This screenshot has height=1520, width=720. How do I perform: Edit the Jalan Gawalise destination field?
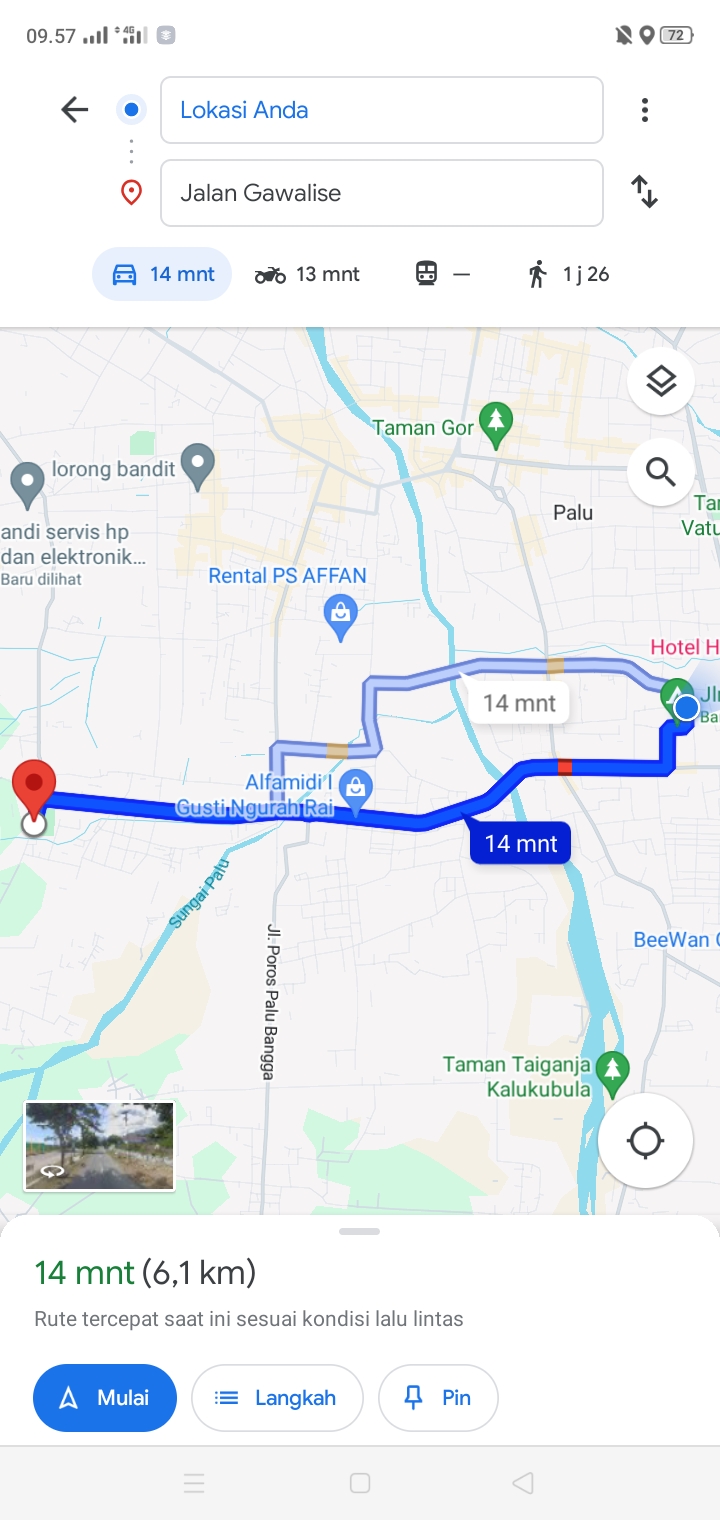pos(382,193)
